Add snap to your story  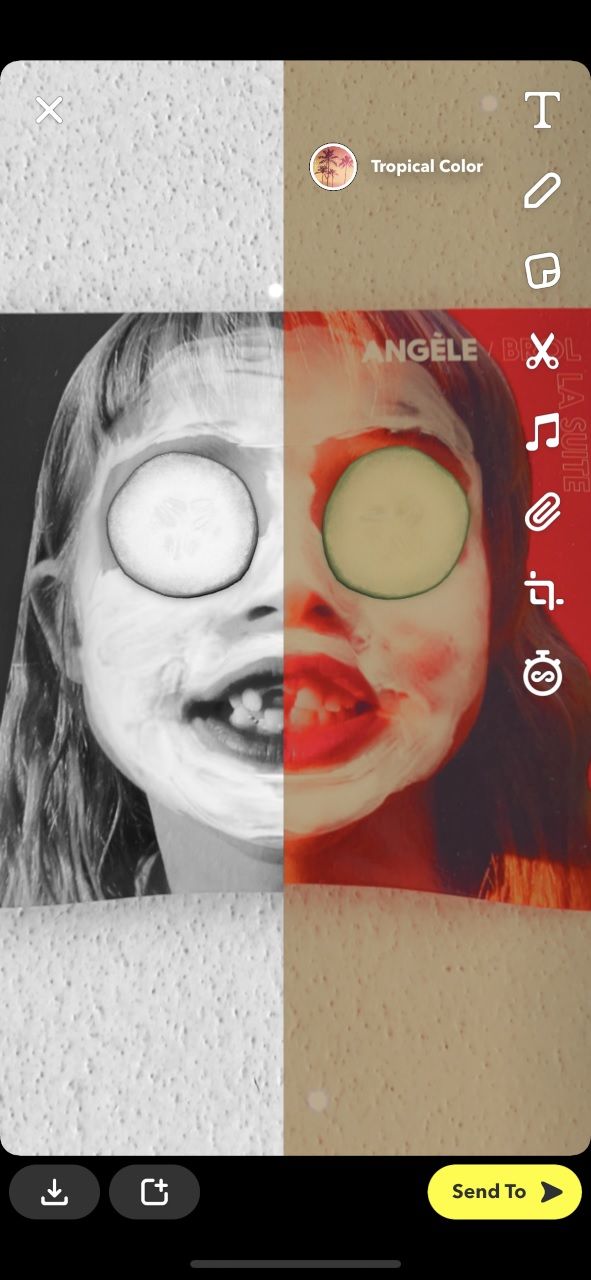pos(154,1192)
